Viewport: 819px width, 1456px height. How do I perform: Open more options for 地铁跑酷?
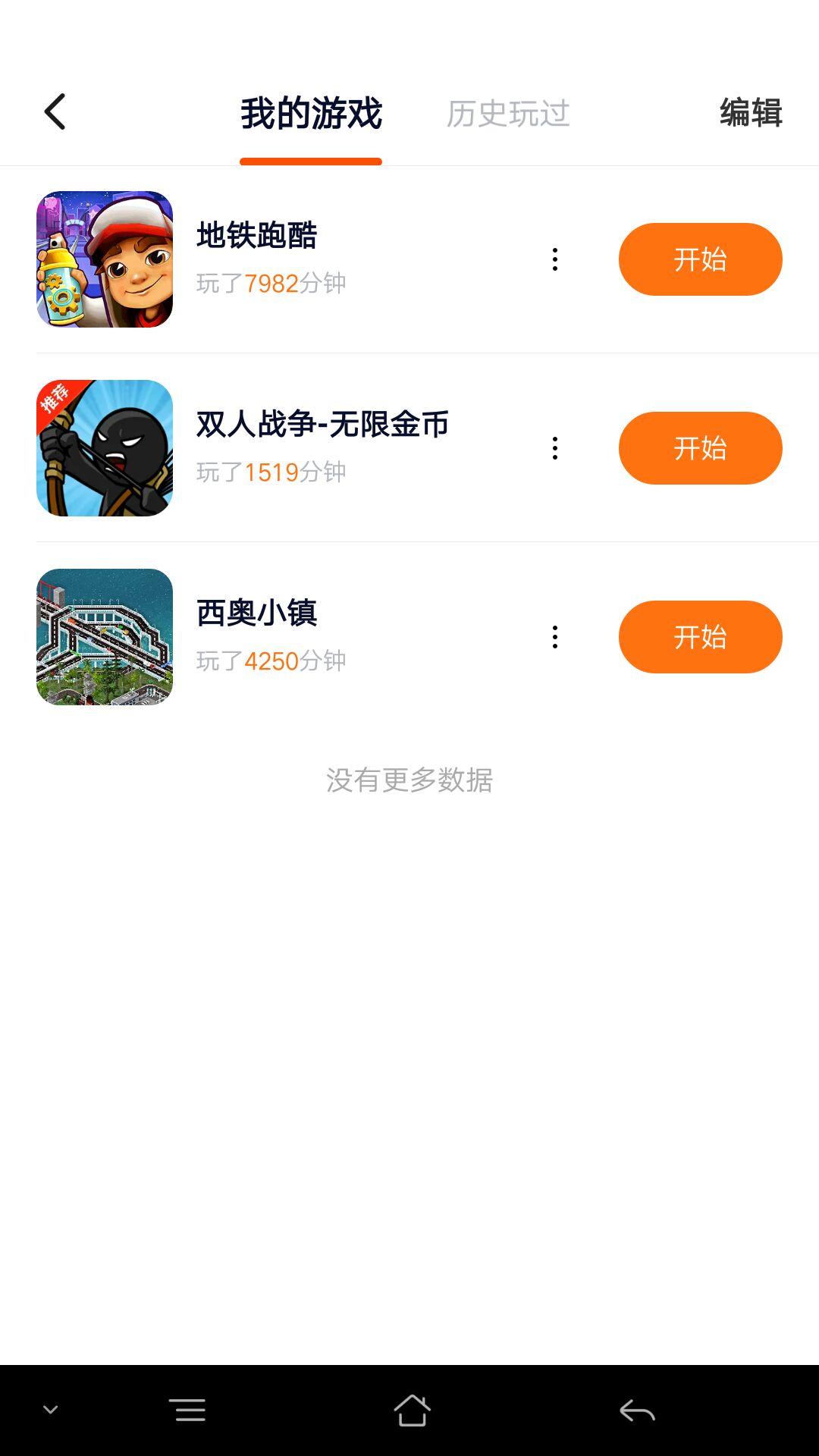click(x=555, y=259)
